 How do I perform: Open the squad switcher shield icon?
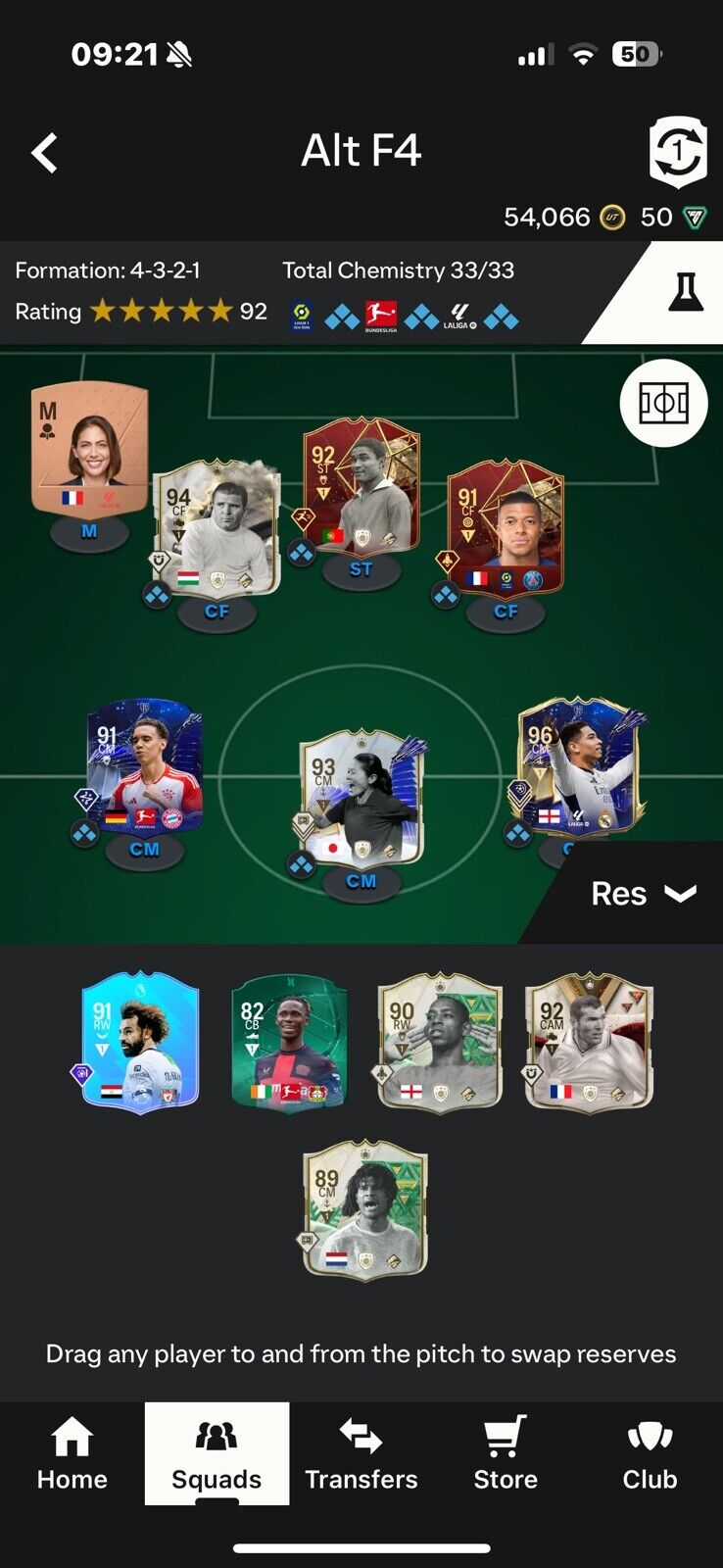pos(678,151)
